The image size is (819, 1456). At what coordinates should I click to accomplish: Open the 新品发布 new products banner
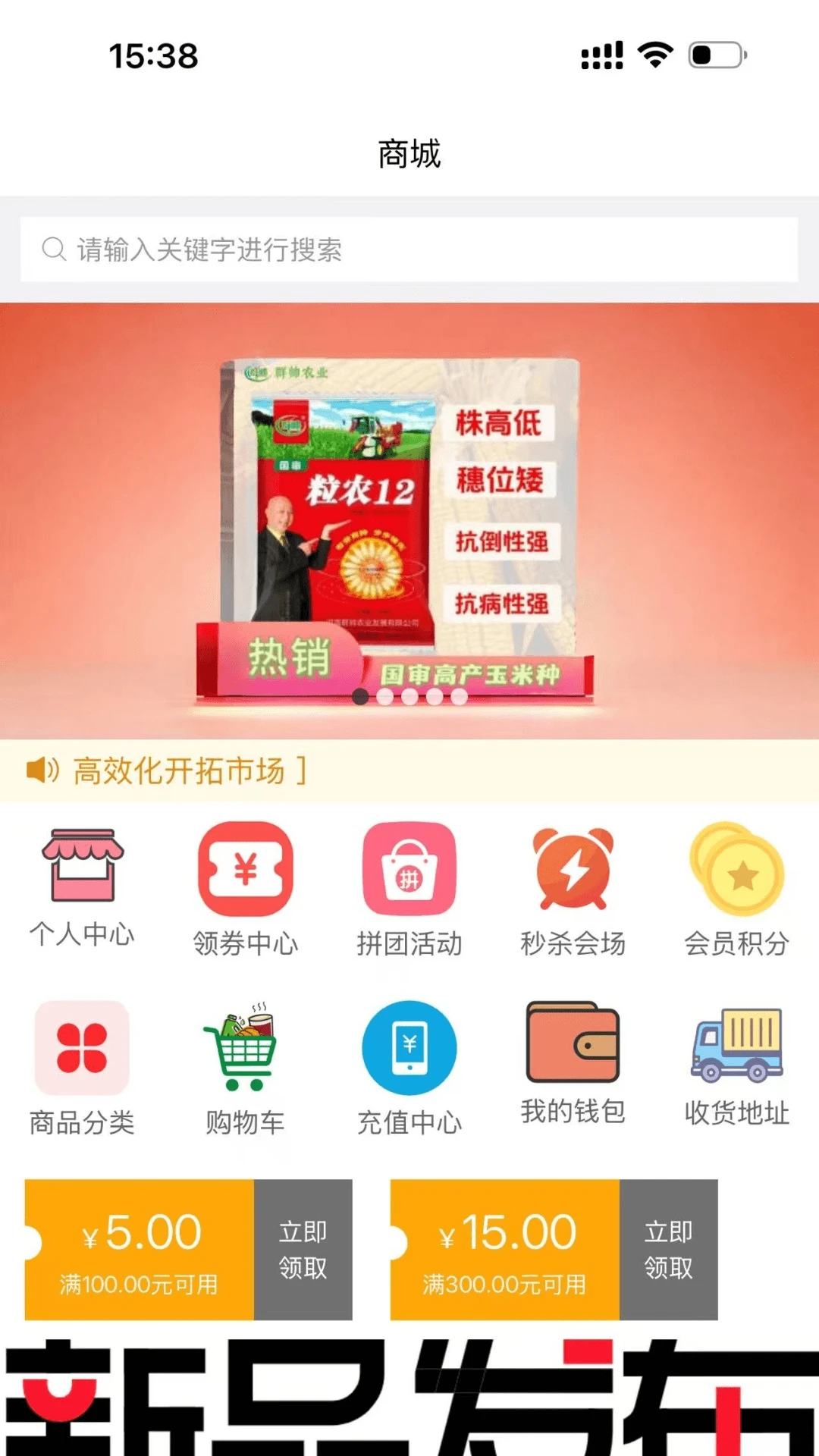(409, 1395)
